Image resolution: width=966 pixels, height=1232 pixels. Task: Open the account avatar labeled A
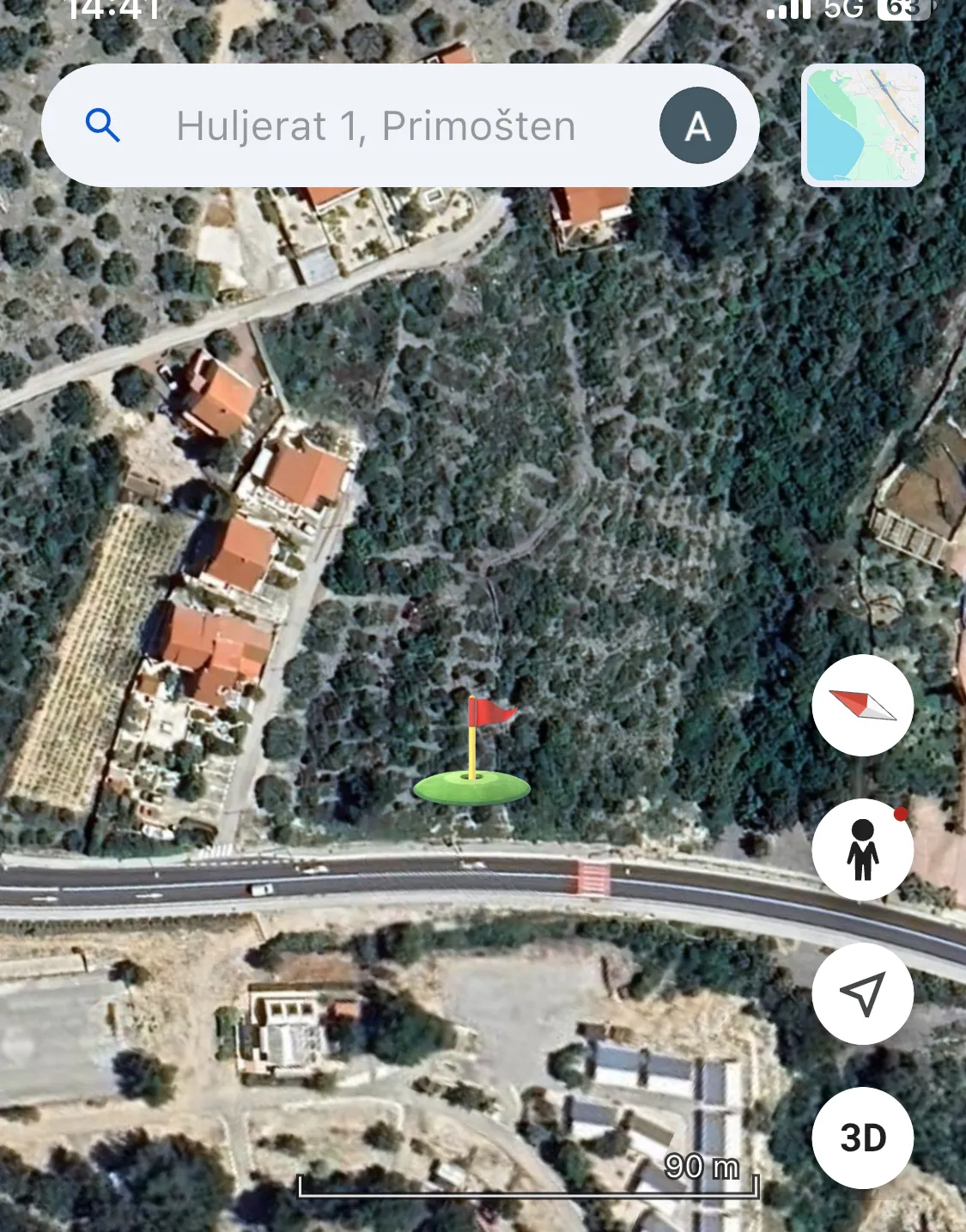click(x=697, y=126)
